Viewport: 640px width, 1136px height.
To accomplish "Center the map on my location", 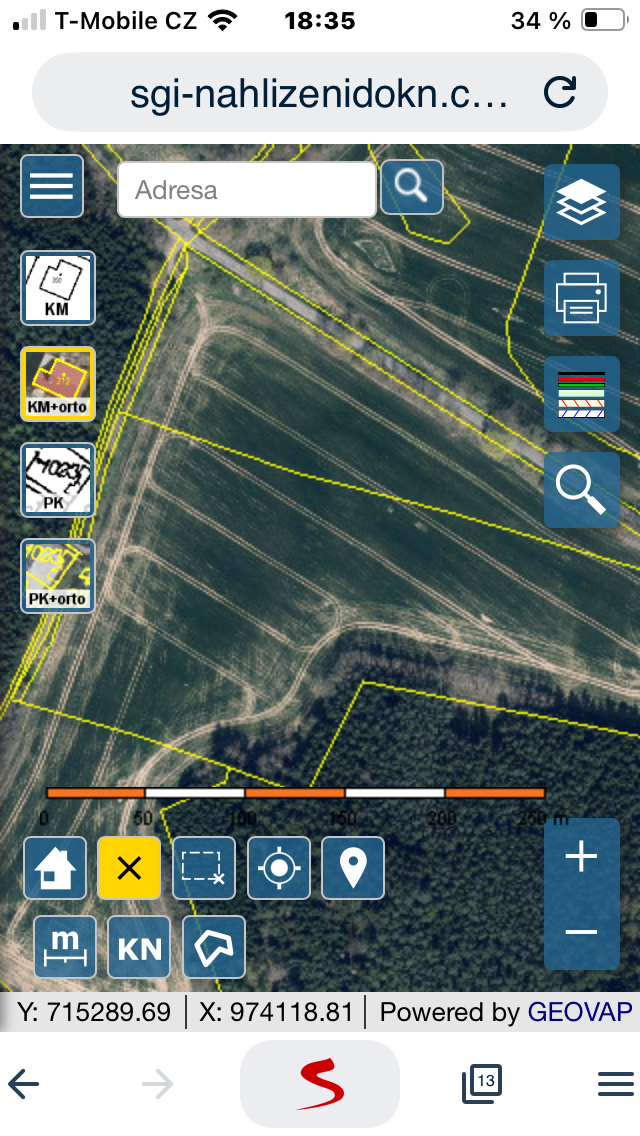I will [x=279, y=867].
